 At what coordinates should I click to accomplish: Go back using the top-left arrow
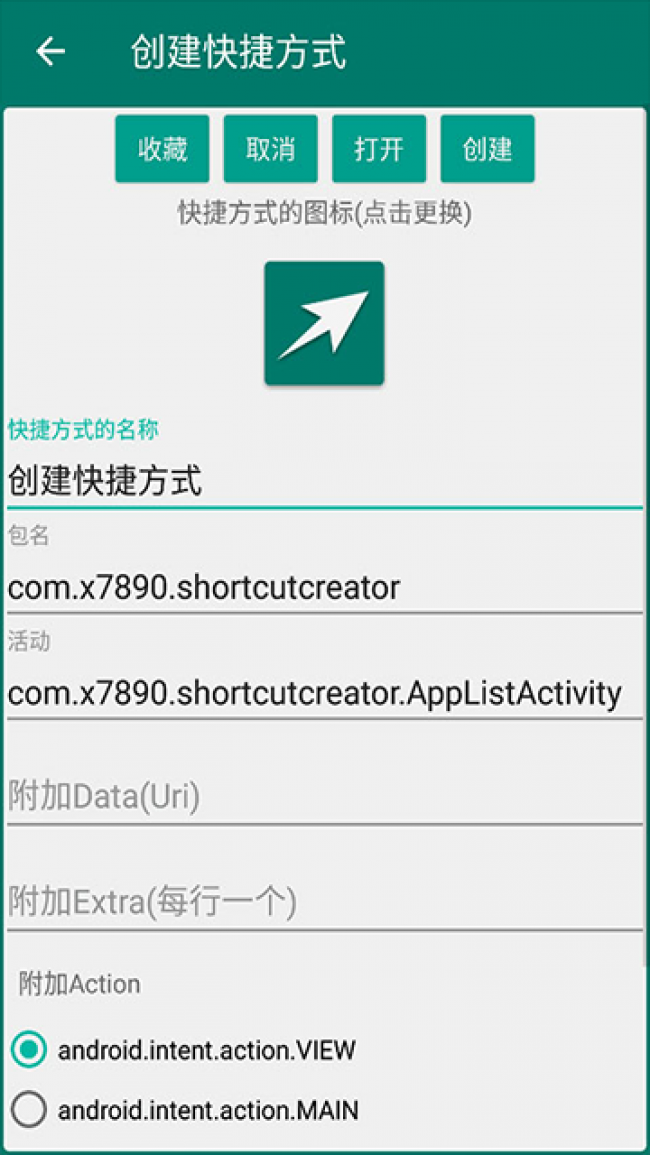(x=50, y=52)
